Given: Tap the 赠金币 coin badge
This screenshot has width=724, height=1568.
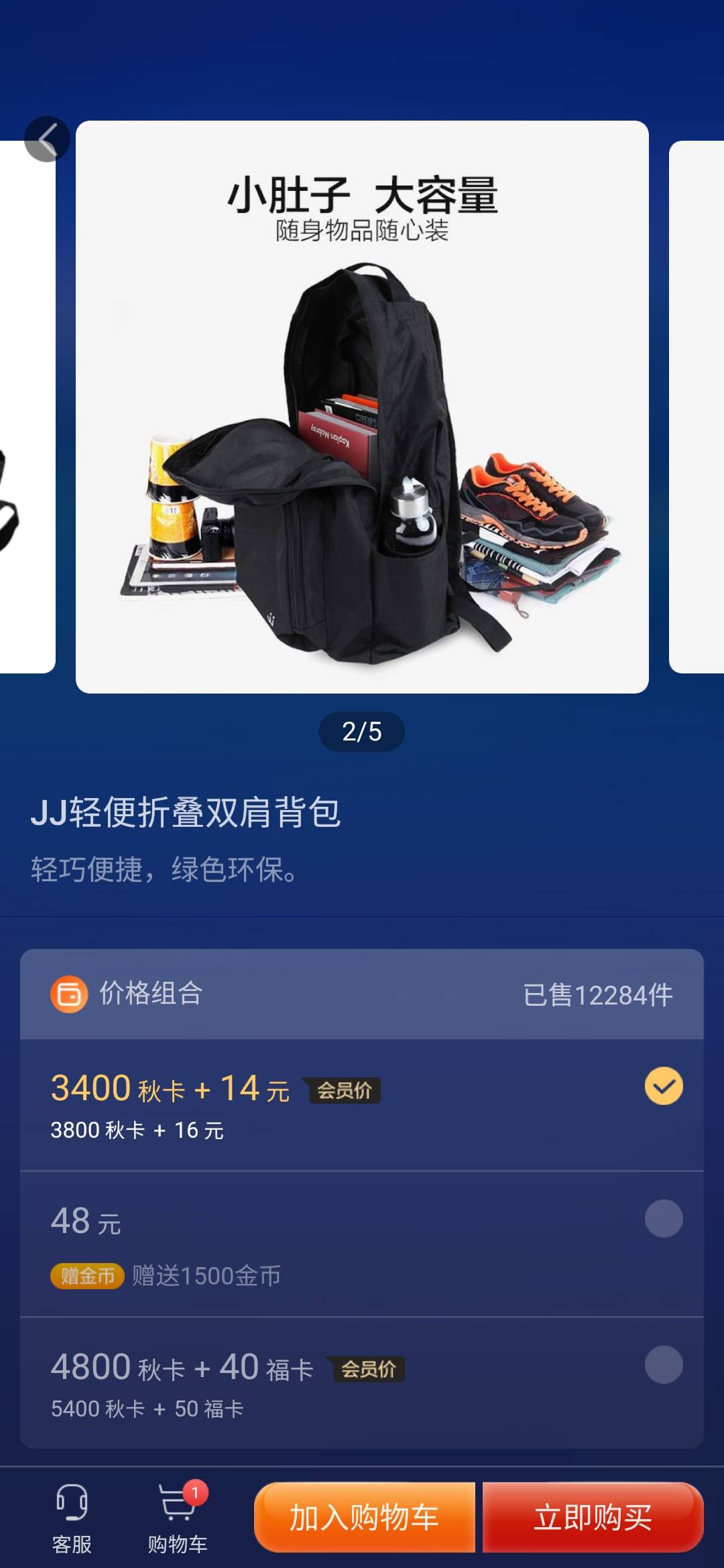Looking at the screenshot, I should click(x=86, y=1272).
